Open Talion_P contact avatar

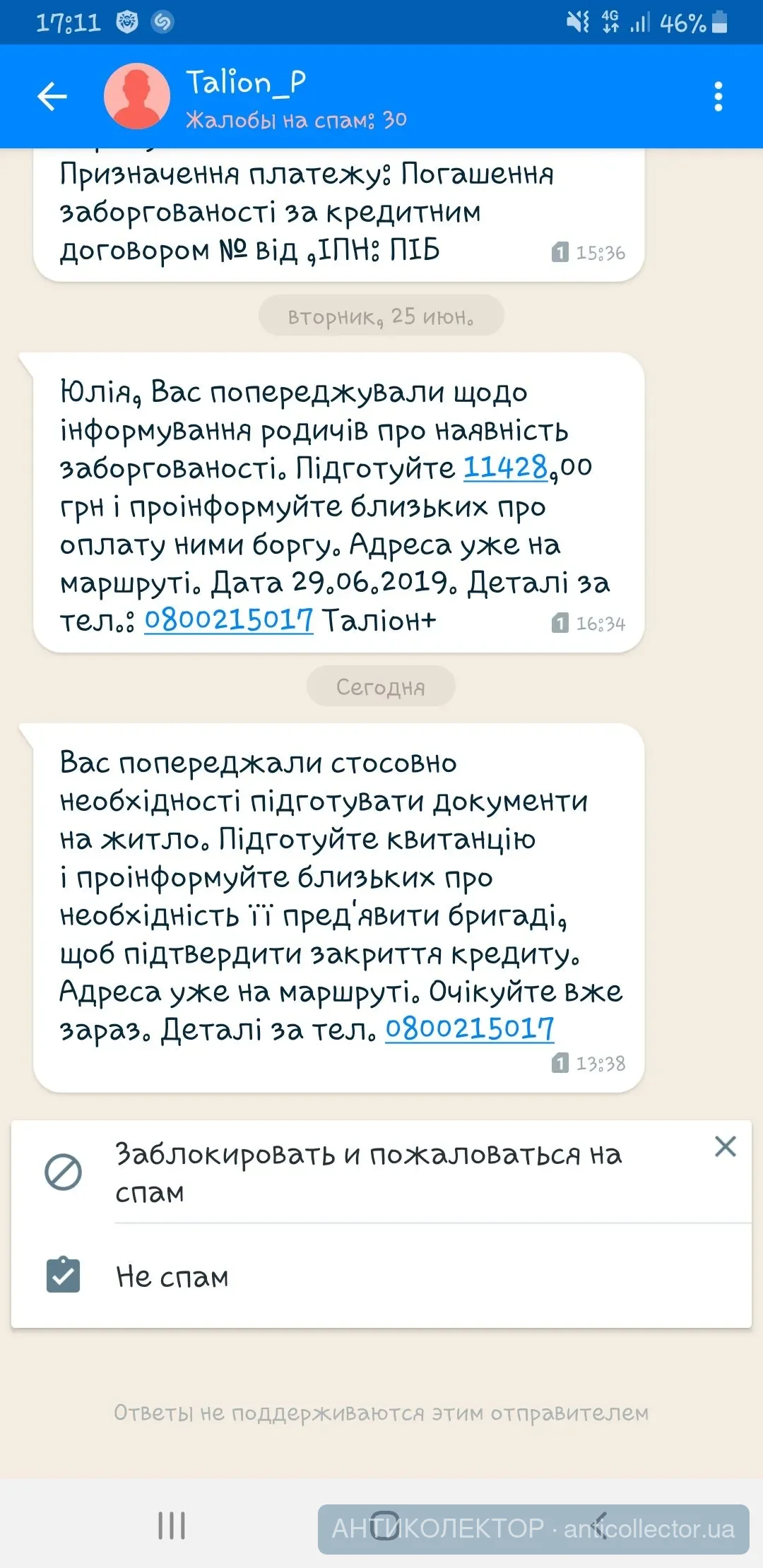(137, 97)
